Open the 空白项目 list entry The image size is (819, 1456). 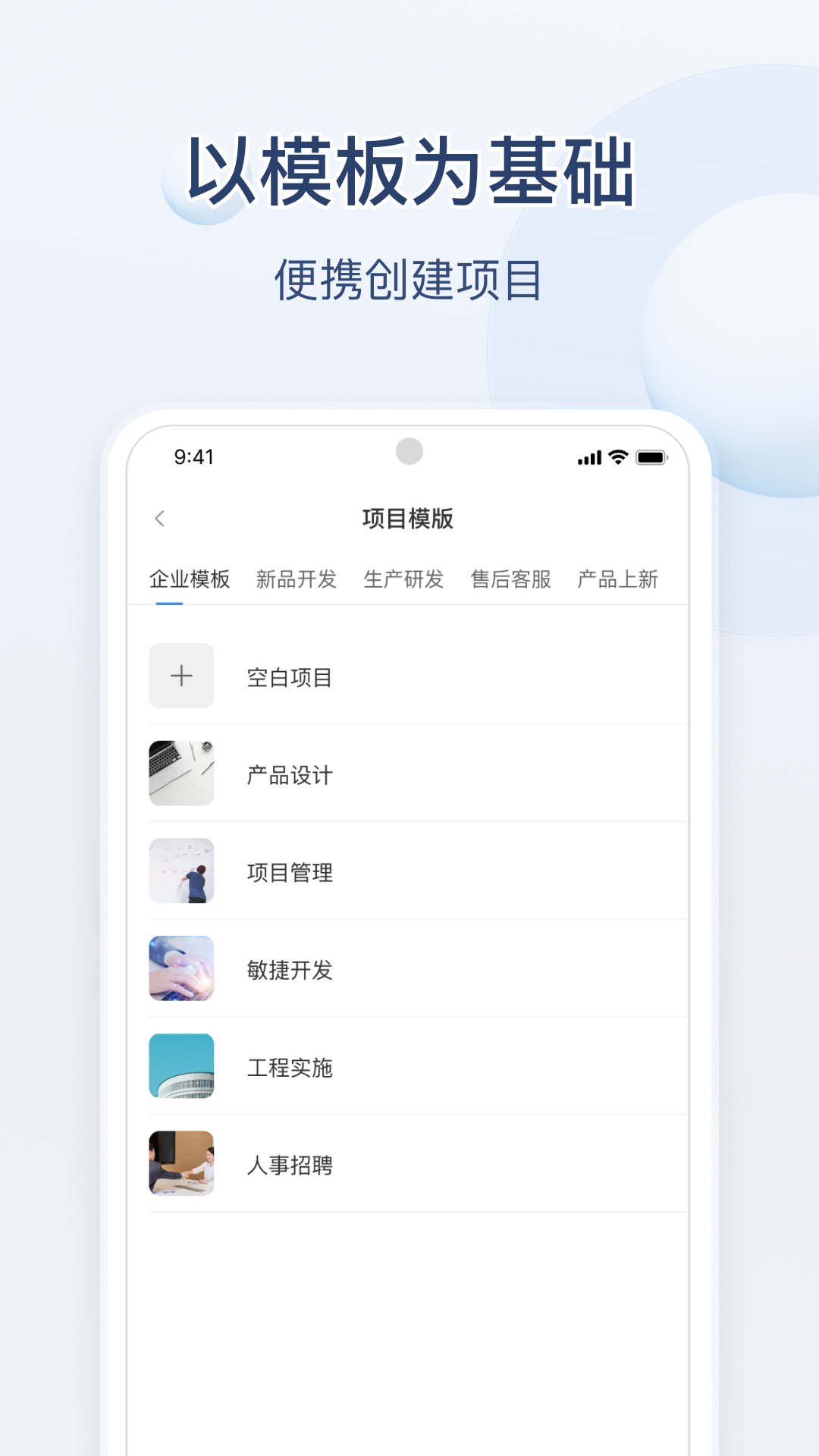pyautogui.click(x=288, y=676)
